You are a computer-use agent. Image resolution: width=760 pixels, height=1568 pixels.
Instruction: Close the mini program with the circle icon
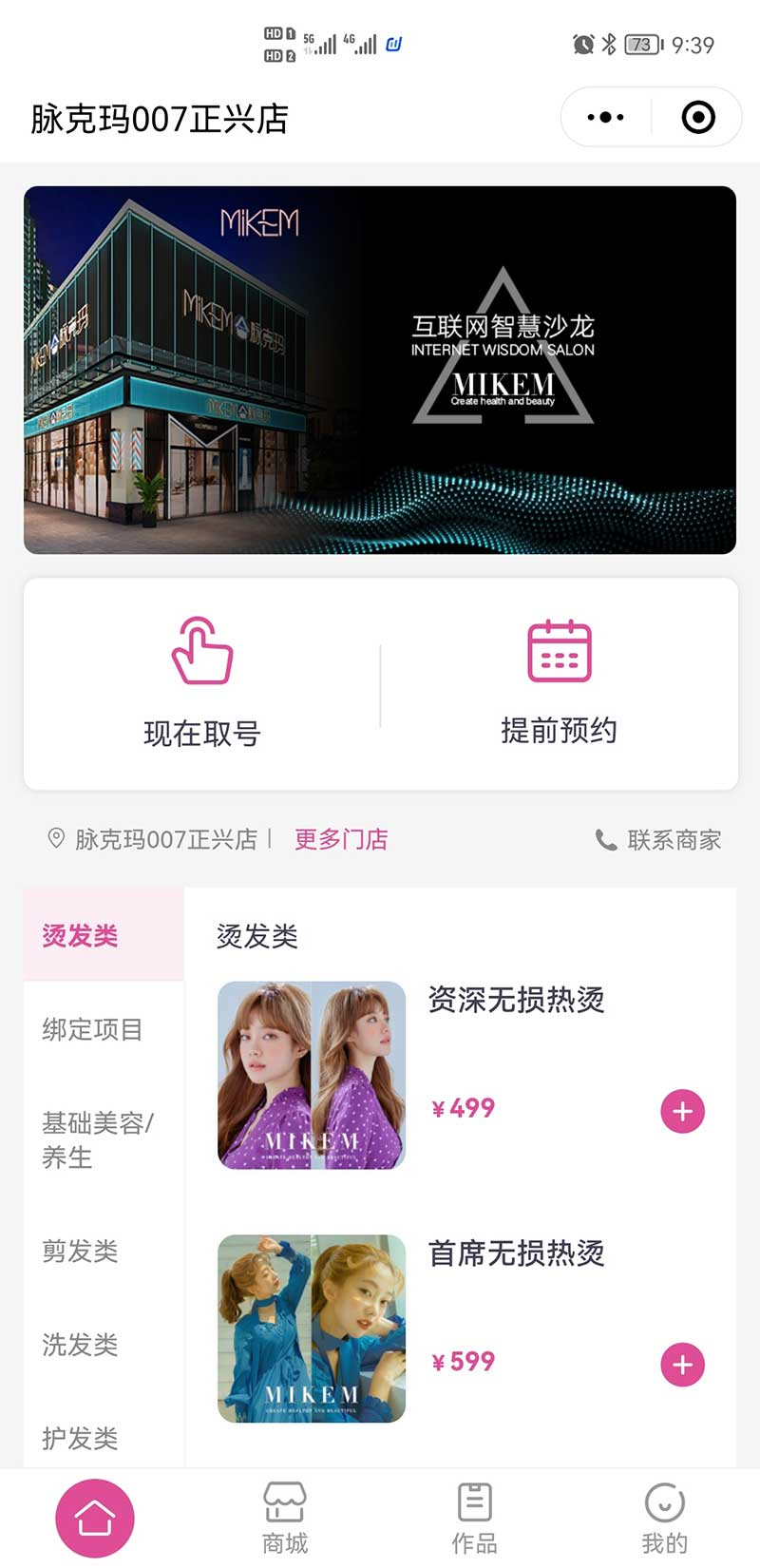click(698, 118)
